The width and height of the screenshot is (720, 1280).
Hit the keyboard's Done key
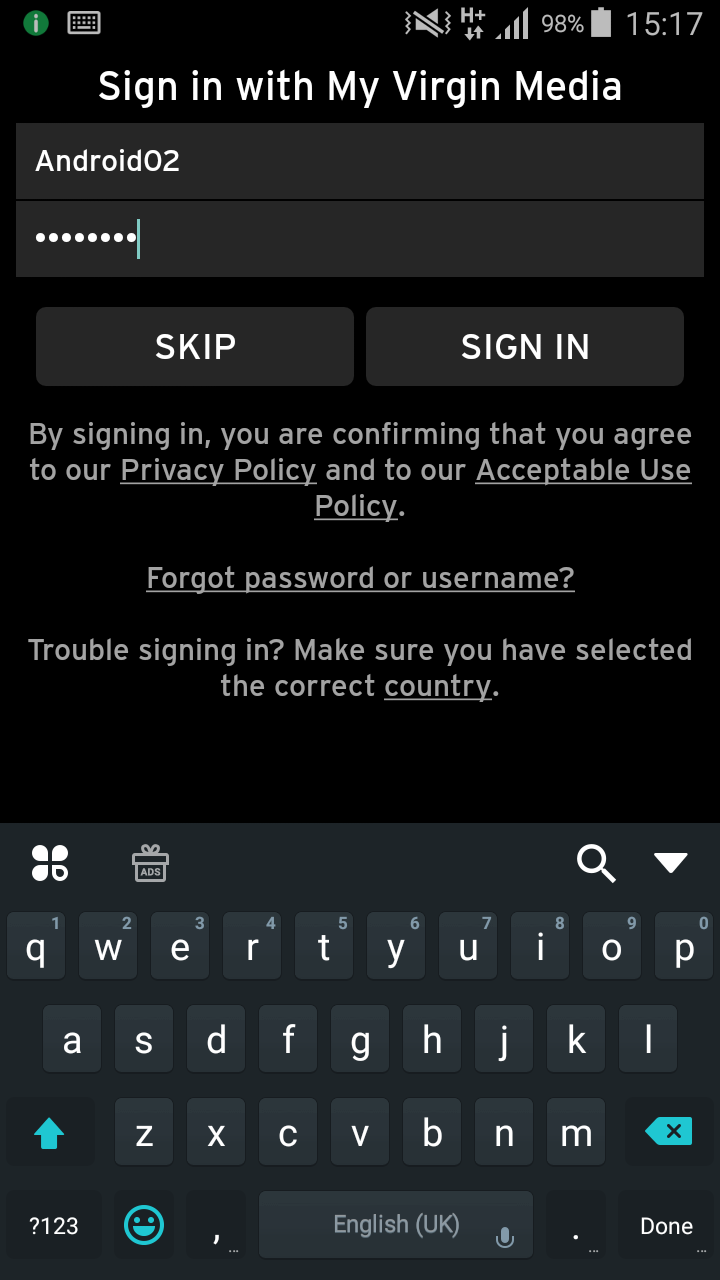(x=666, y=1226)
